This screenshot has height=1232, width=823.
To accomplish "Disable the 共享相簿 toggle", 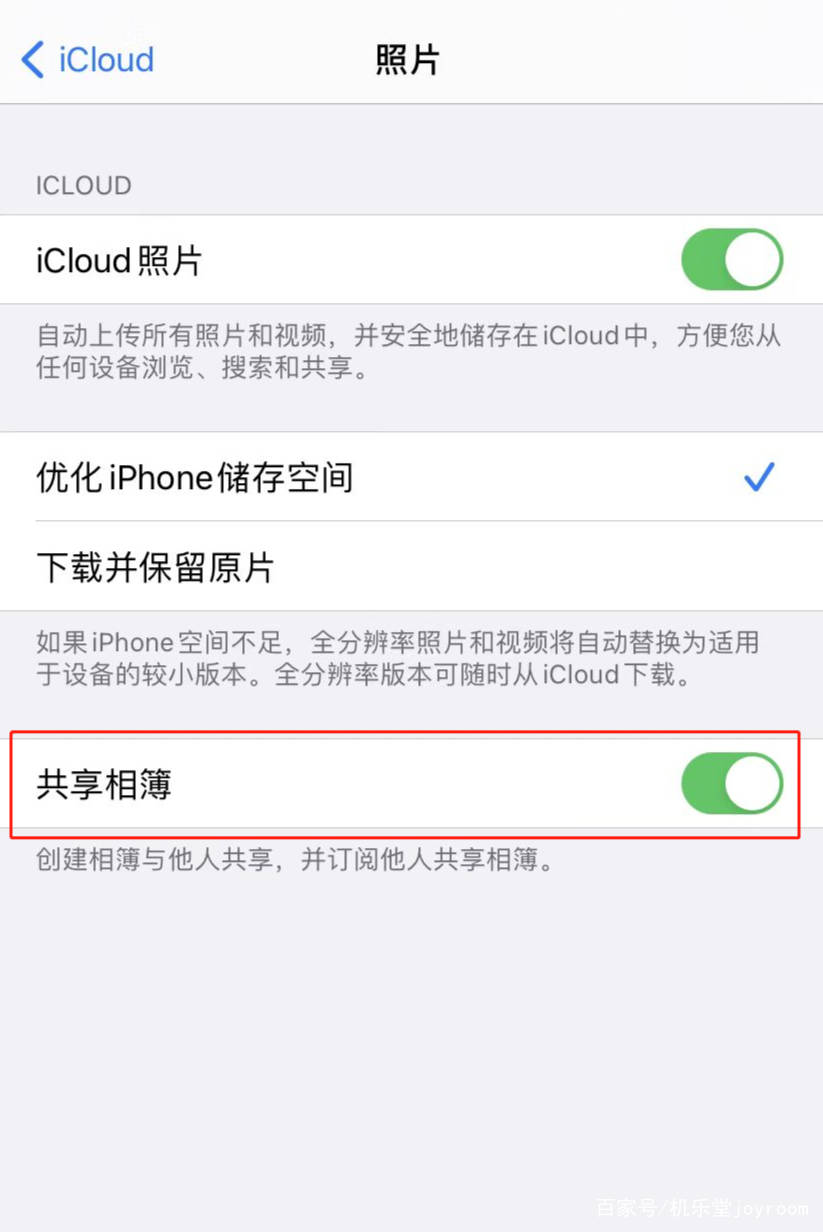I will click(x=731, y=784).
